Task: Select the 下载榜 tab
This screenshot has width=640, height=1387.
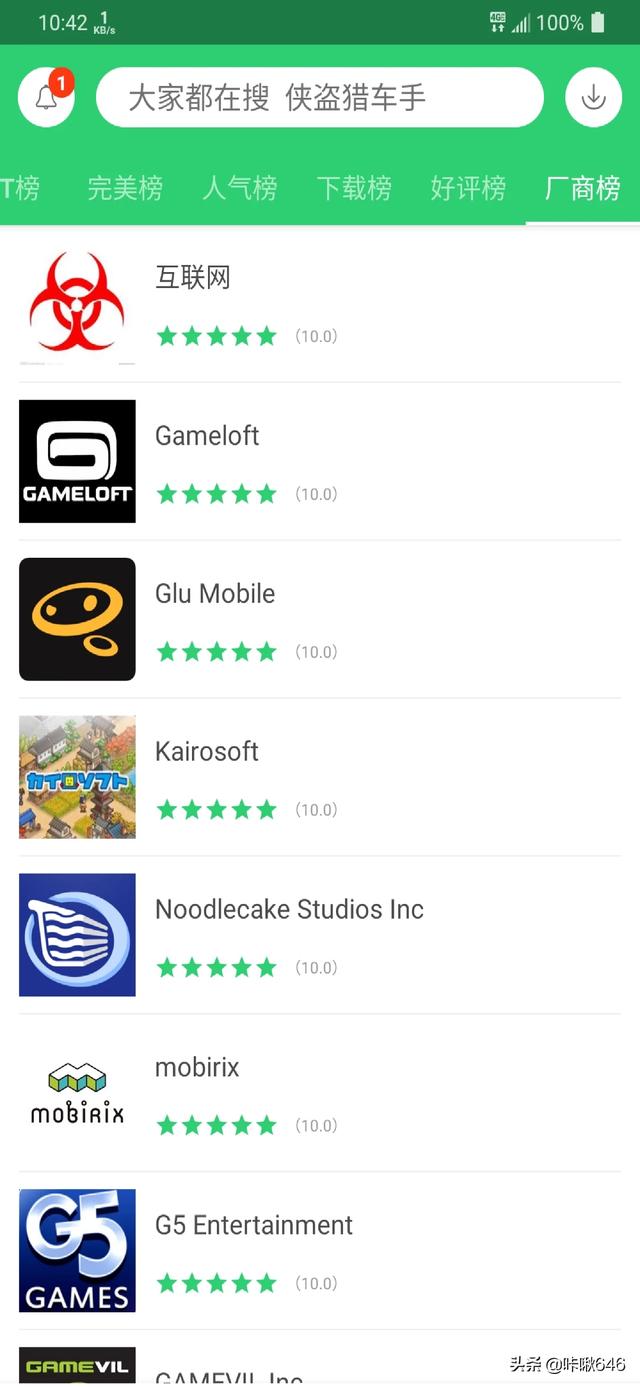Action: pos(354,188)
